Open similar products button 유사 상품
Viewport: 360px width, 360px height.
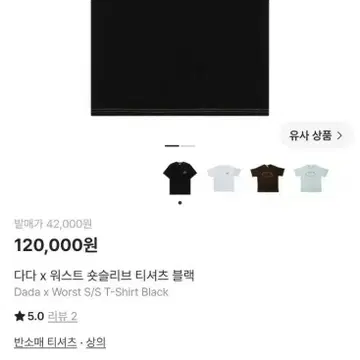316,136
